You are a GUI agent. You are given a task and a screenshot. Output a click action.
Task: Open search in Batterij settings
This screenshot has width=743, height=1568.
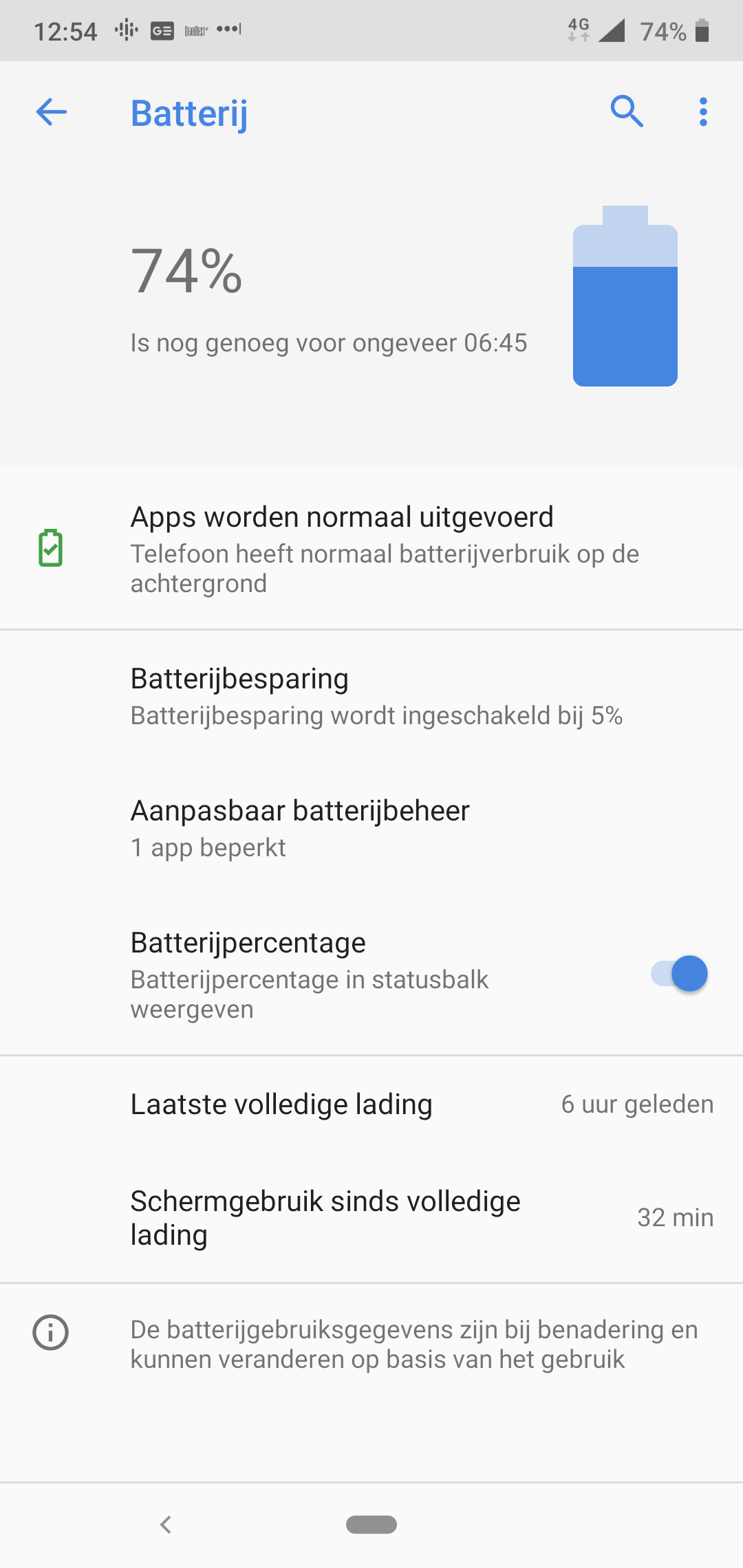click(627, 111)
